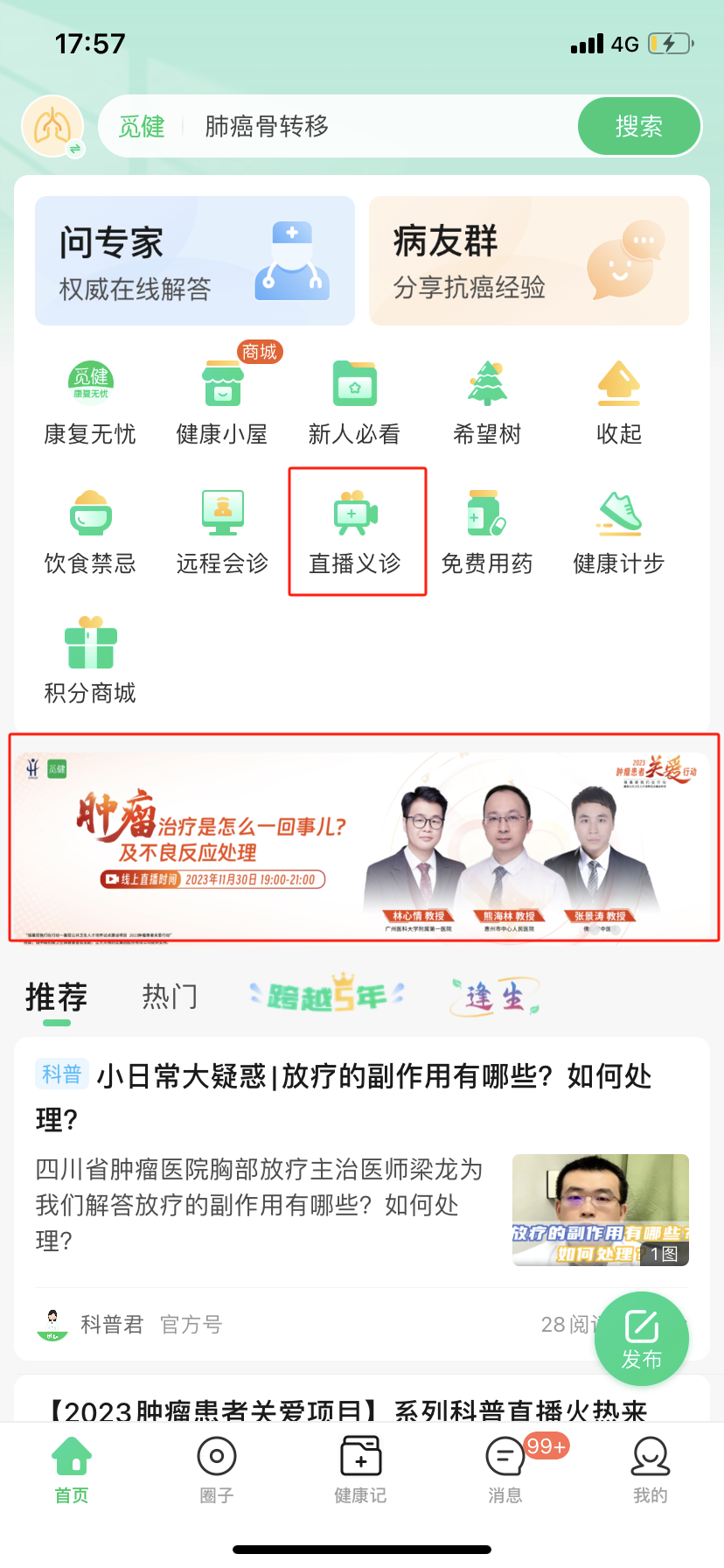Viewport: 724px width, 1568px height.
Task: Tap the 发布 floating button
Action: [642, 1339]
